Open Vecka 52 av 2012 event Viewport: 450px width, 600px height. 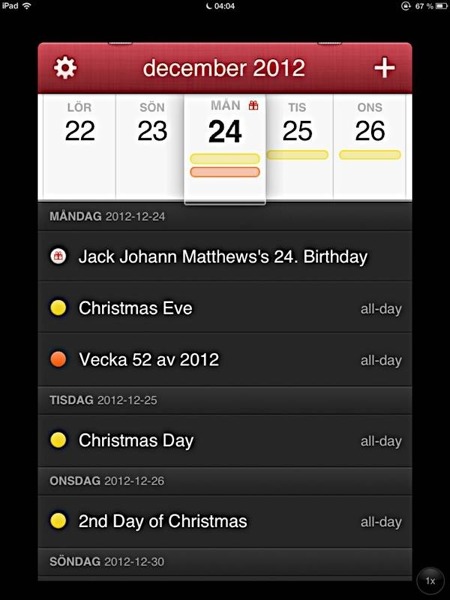pyautogui.click(x=225, y=359)
